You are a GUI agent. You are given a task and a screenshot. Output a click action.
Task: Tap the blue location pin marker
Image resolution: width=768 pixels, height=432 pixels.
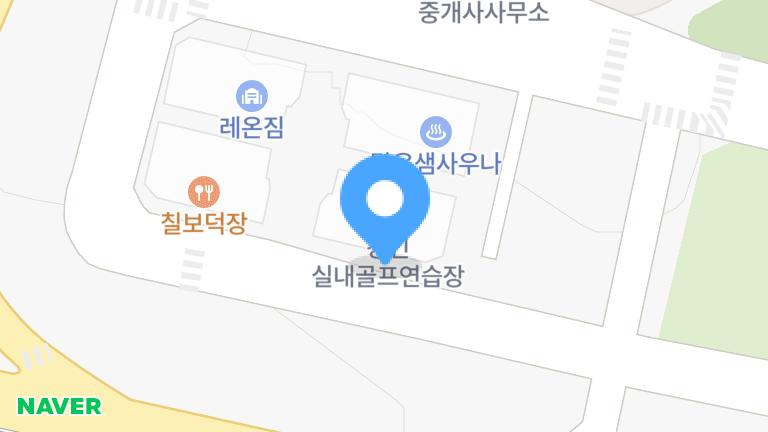[x=384, y=201]
